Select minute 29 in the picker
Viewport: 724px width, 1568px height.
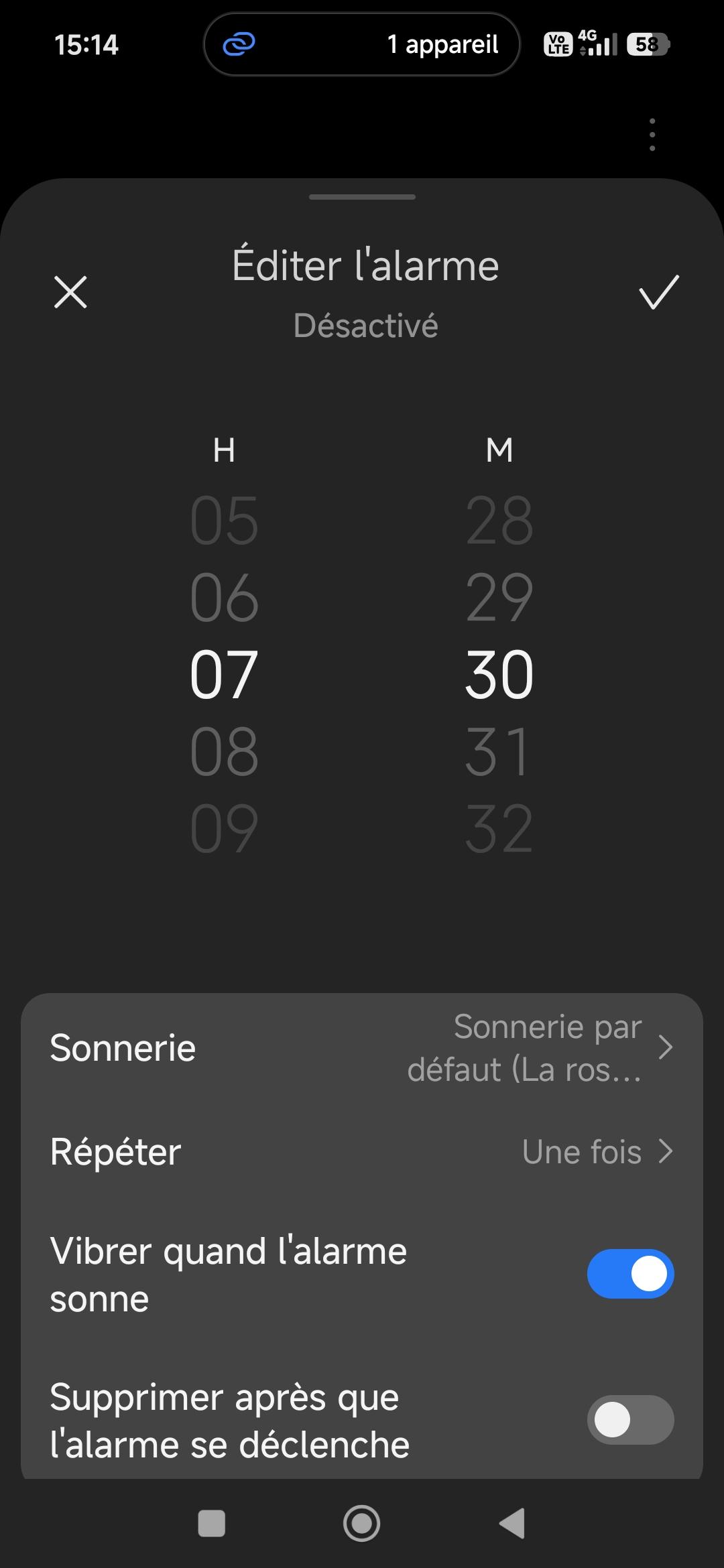click(499, 597)
